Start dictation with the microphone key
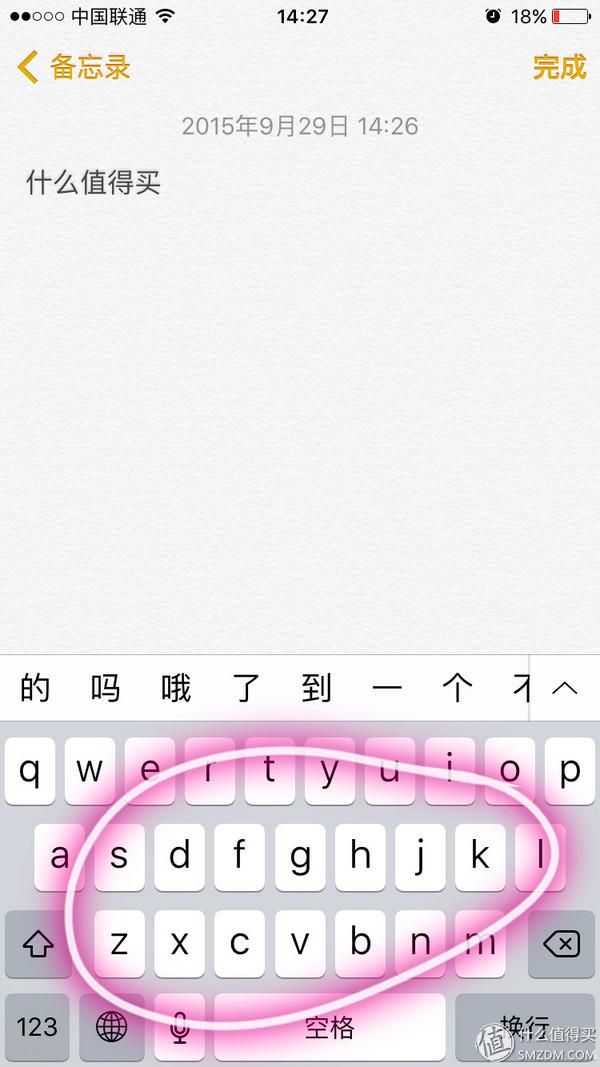The width and height of the screenshot is (600, 1067). (x=180, y=1026)
